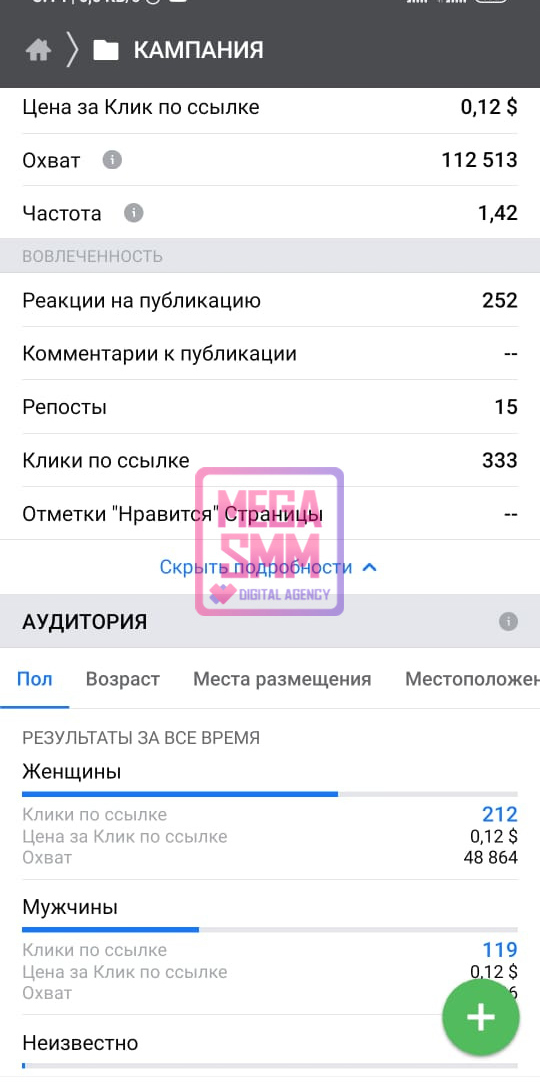
Task: Switch to the Места размещения tab
Action: 282,679
